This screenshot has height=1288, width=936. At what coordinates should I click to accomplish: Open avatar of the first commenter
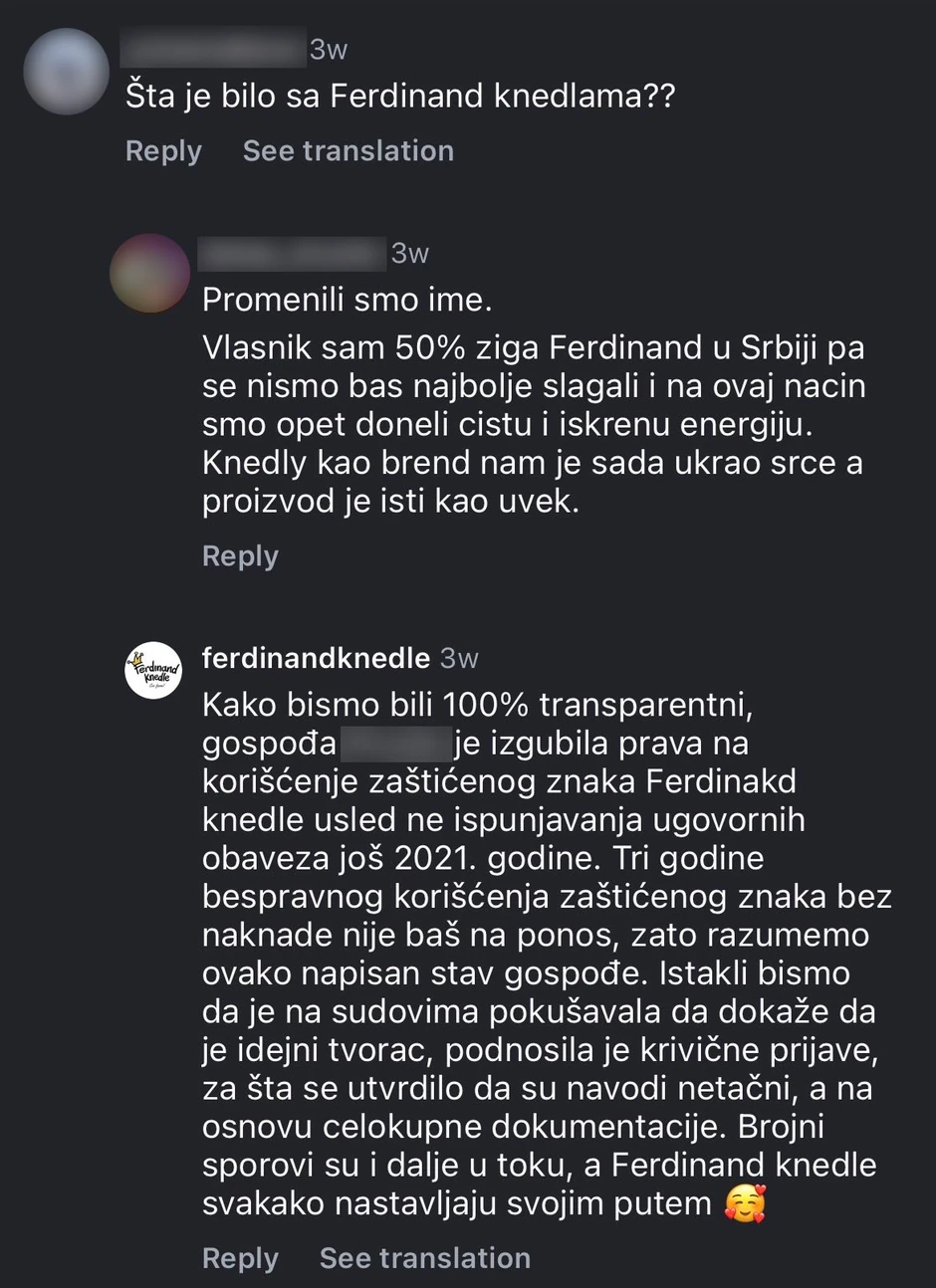click(66, 72)
